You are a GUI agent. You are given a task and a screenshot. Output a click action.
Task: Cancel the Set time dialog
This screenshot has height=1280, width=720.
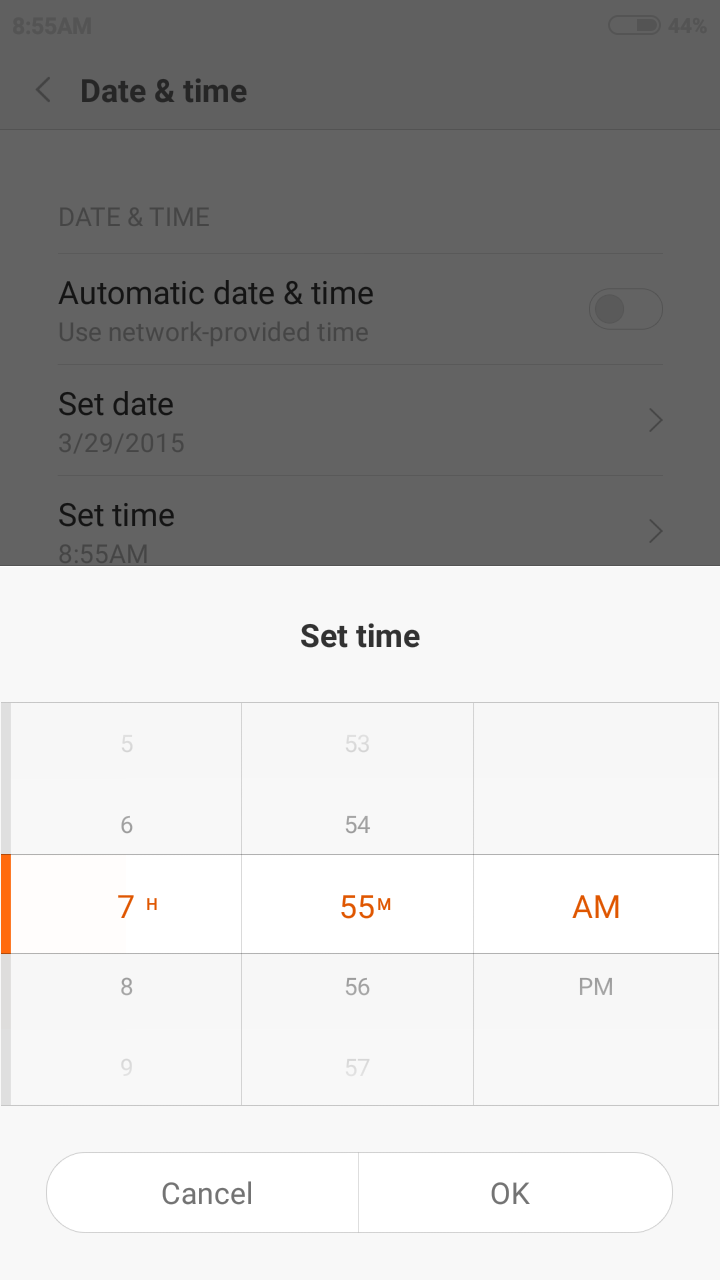[x=207, y=1193]
